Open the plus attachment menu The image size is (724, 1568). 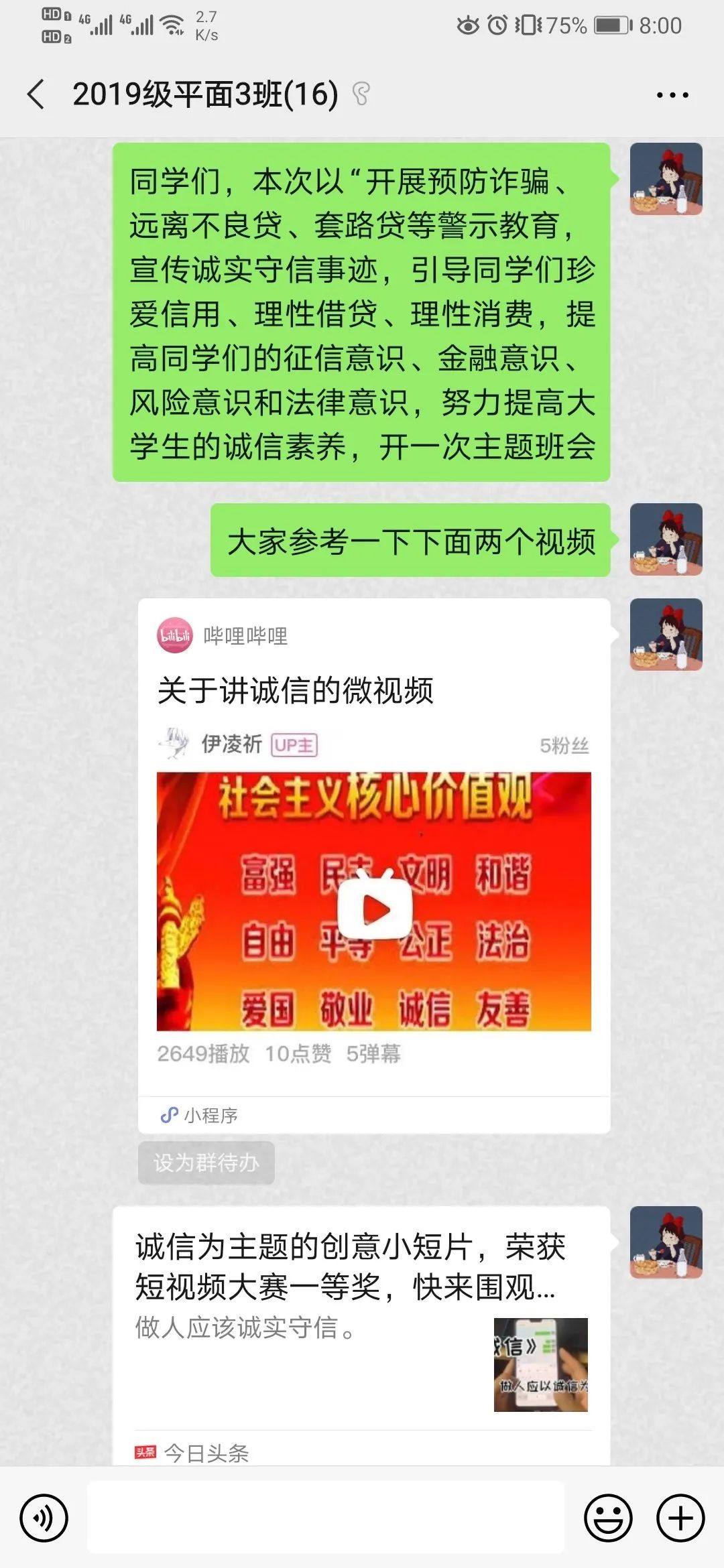(x=680, y=1517)
